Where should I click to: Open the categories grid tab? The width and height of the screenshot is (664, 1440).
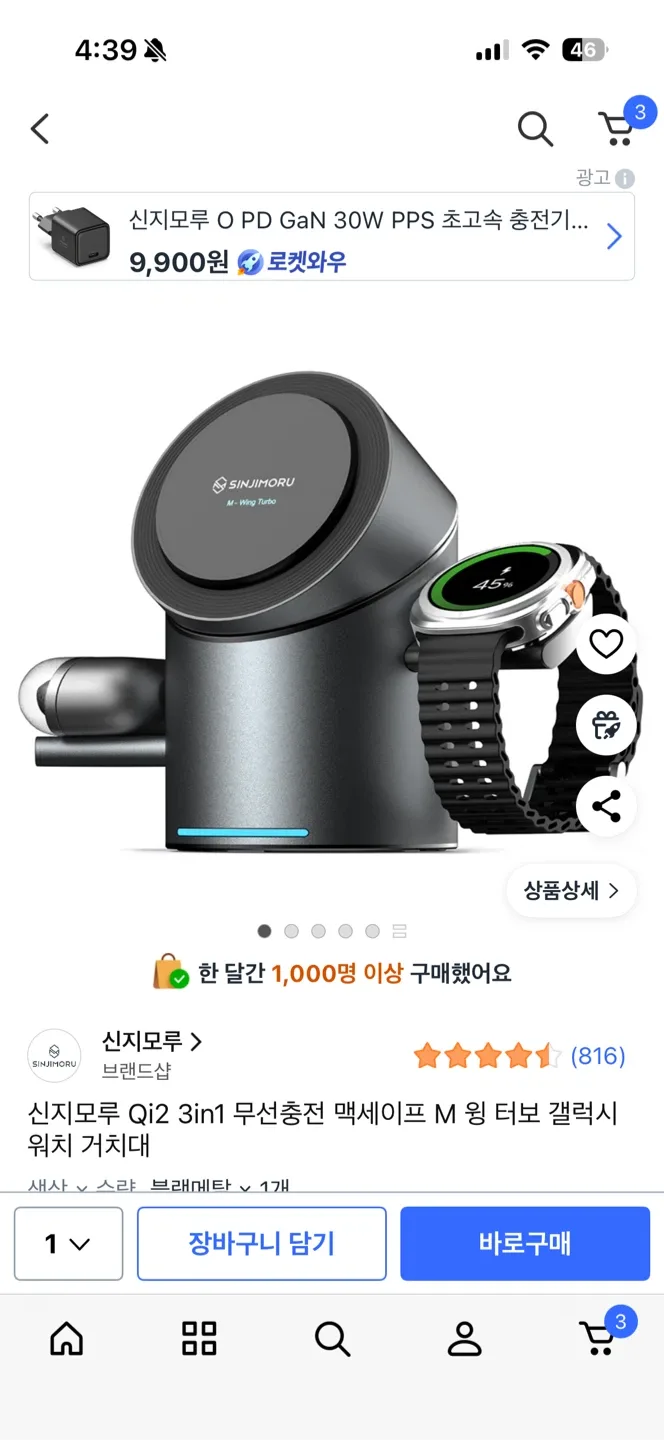tap(199, 1338)
